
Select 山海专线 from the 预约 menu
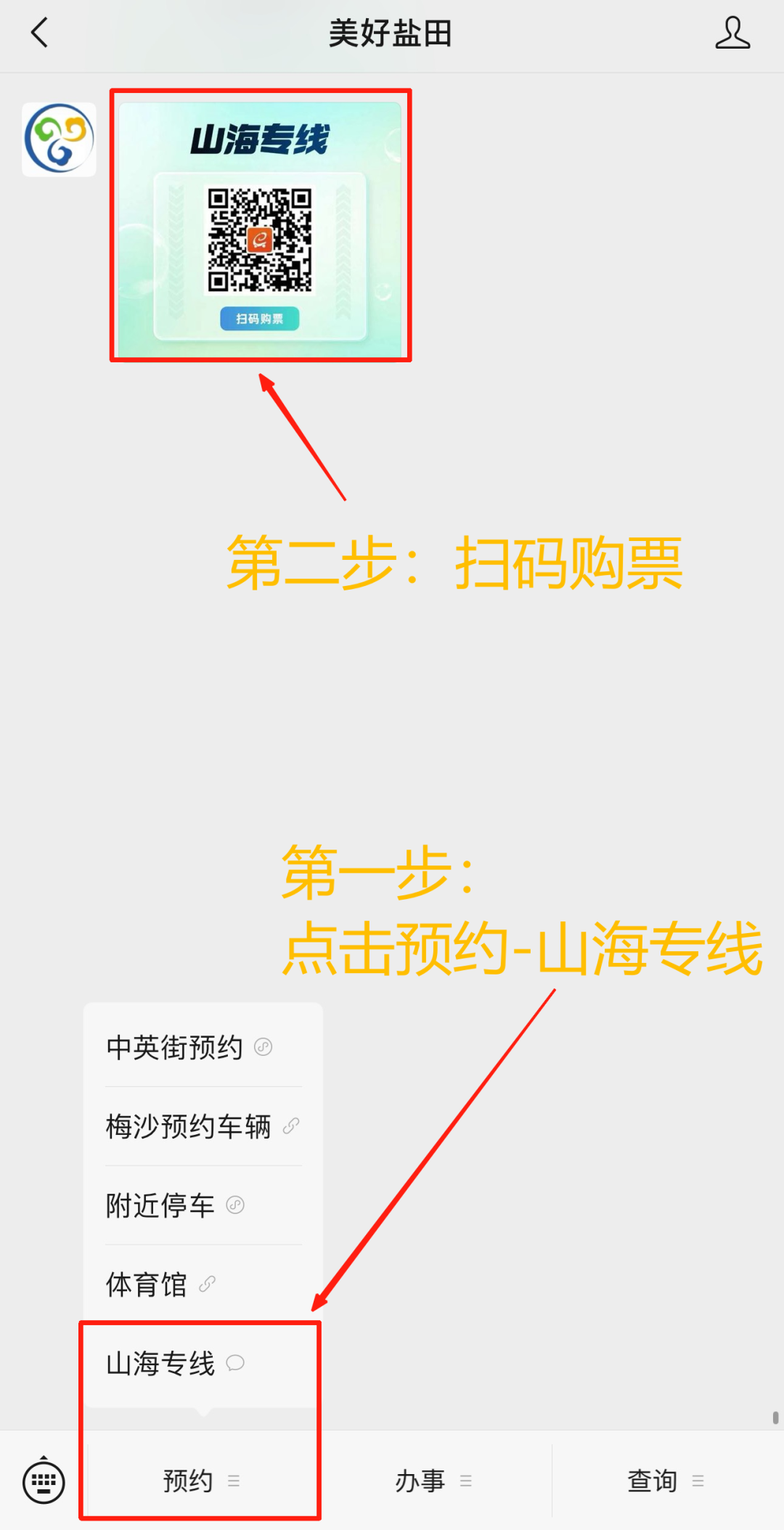[174, 1364]
